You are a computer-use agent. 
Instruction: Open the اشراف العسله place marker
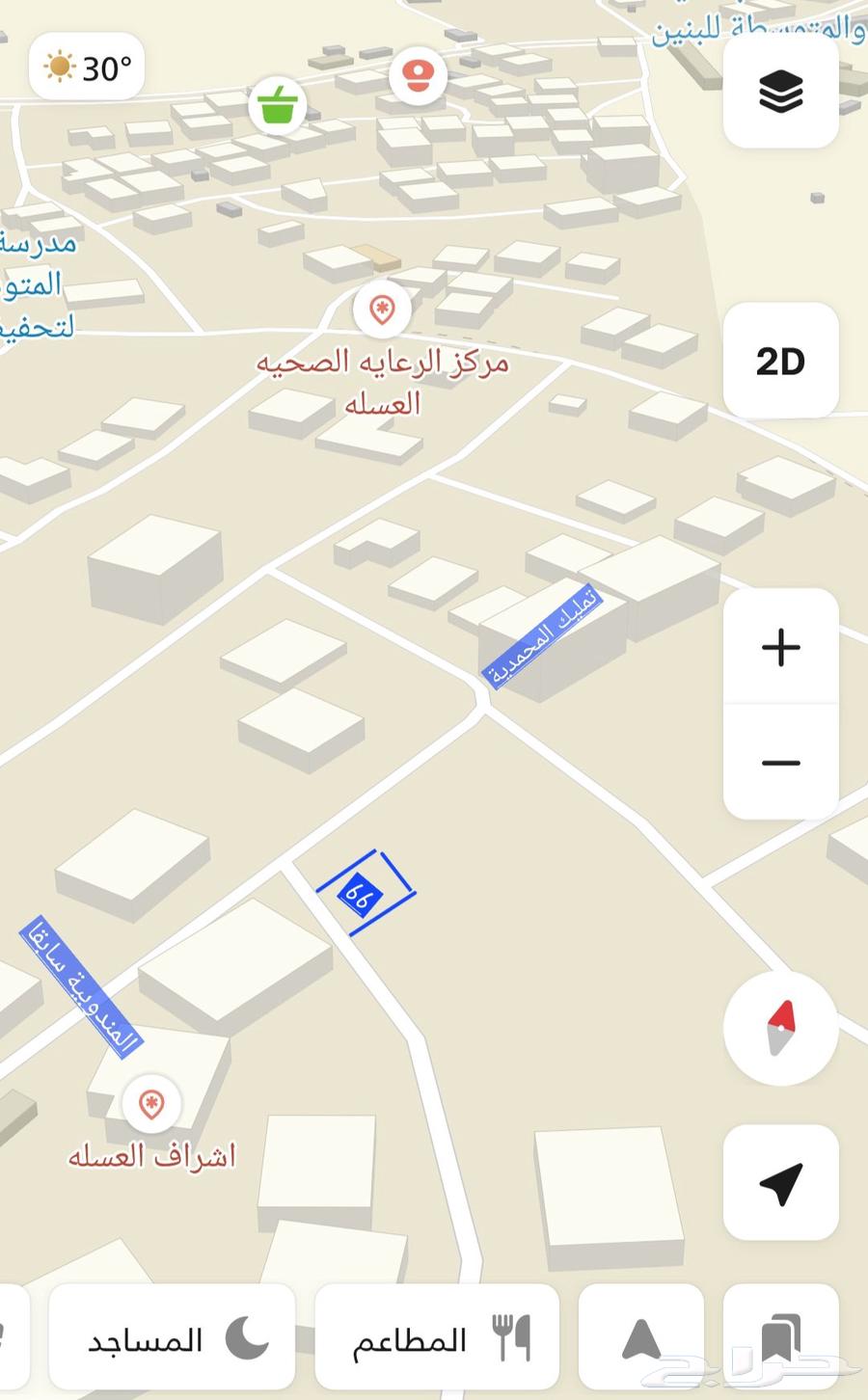coord(150,1103)
